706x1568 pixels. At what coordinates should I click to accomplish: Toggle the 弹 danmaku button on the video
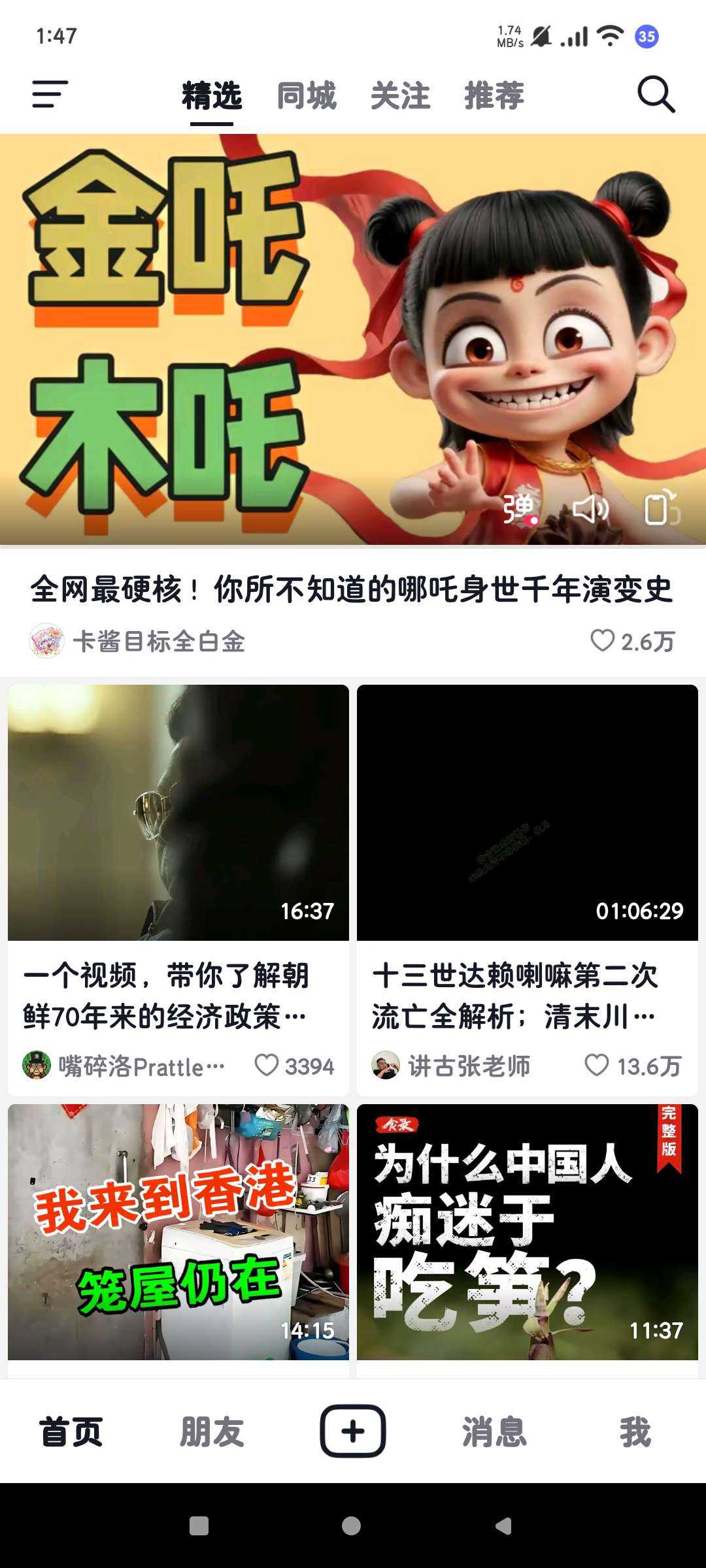pyautogui.click(x=520, y=510)
